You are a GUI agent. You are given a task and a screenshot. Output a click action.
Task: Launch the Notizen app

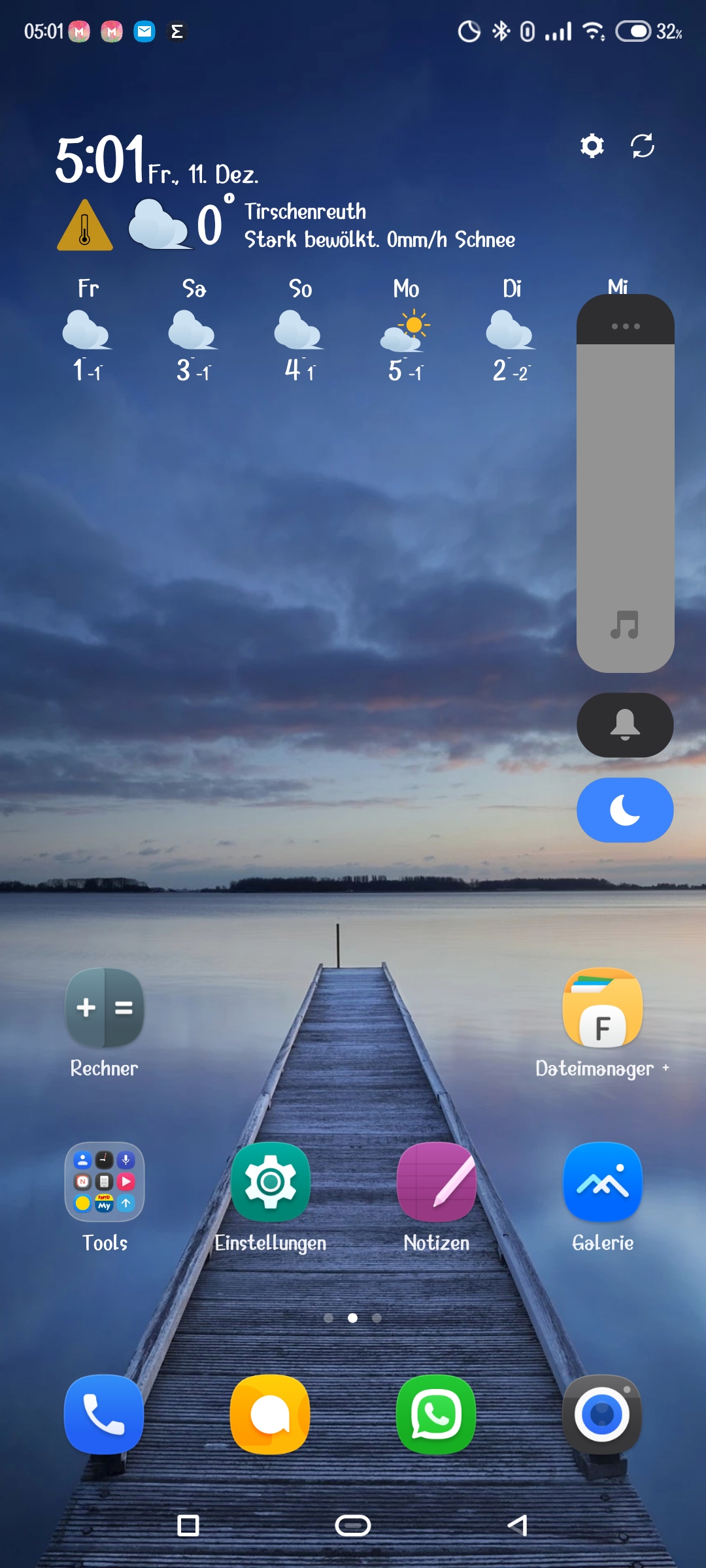click(x=436, y=1182)
